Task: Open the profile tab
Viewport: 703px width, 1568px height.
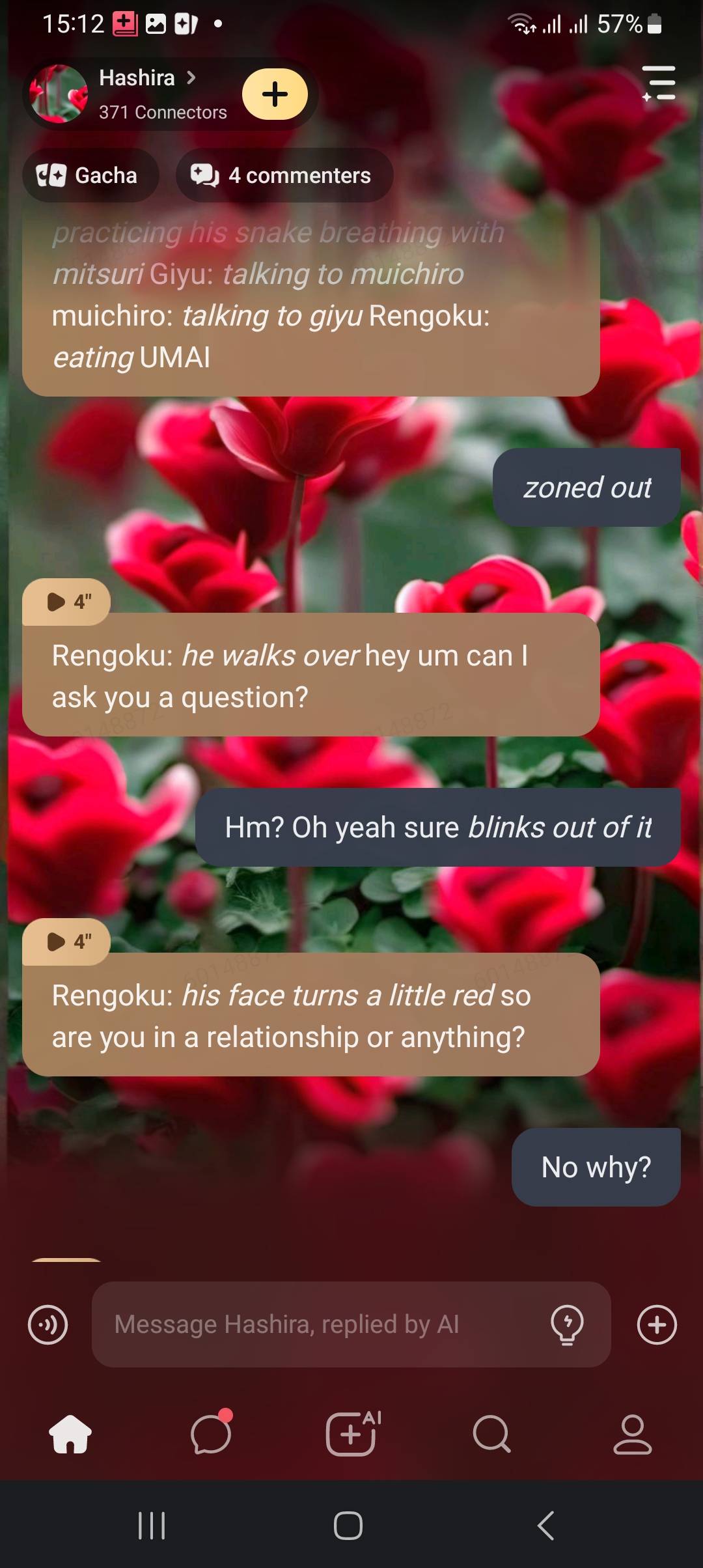Action: coord(632,1434)
